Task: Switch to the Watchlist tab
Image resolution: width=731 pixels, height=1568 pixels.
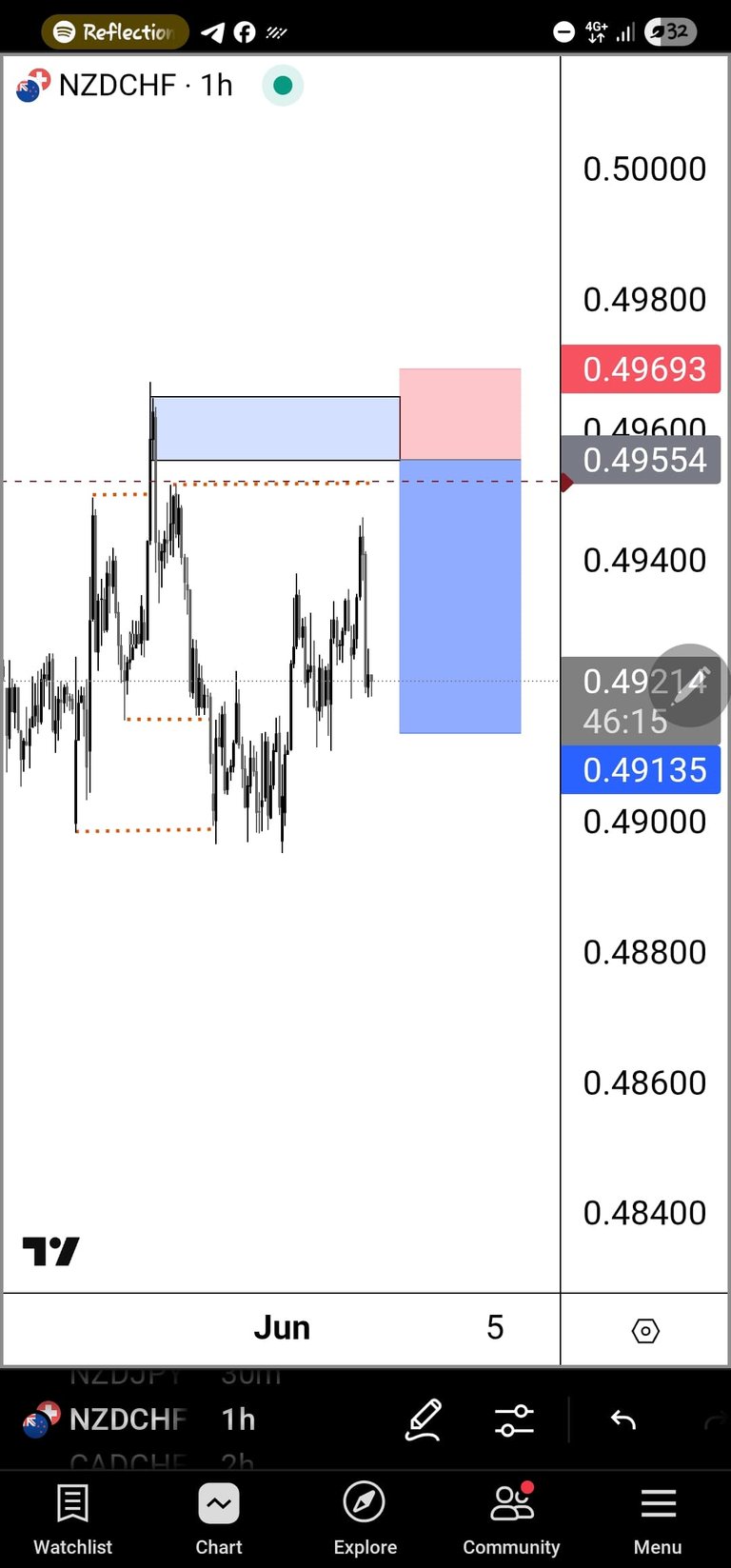Action: [72, 1519]
